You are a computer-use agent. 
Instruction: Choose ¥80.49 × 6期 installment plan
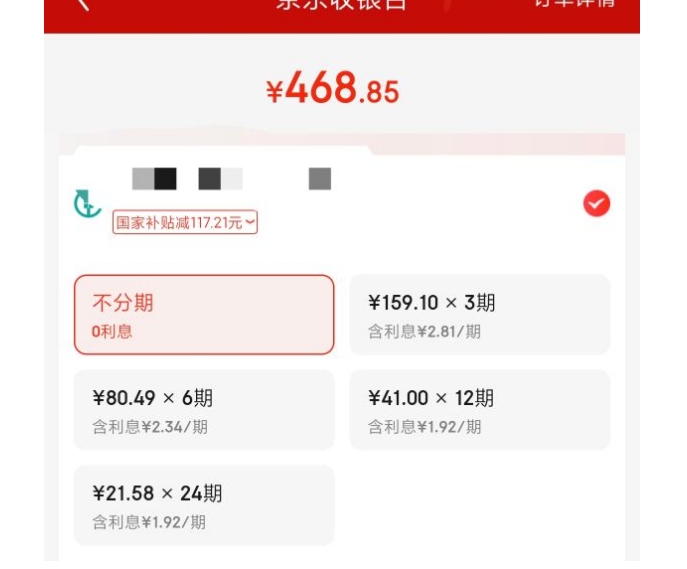pyautogui.click(x=204, y=410)
